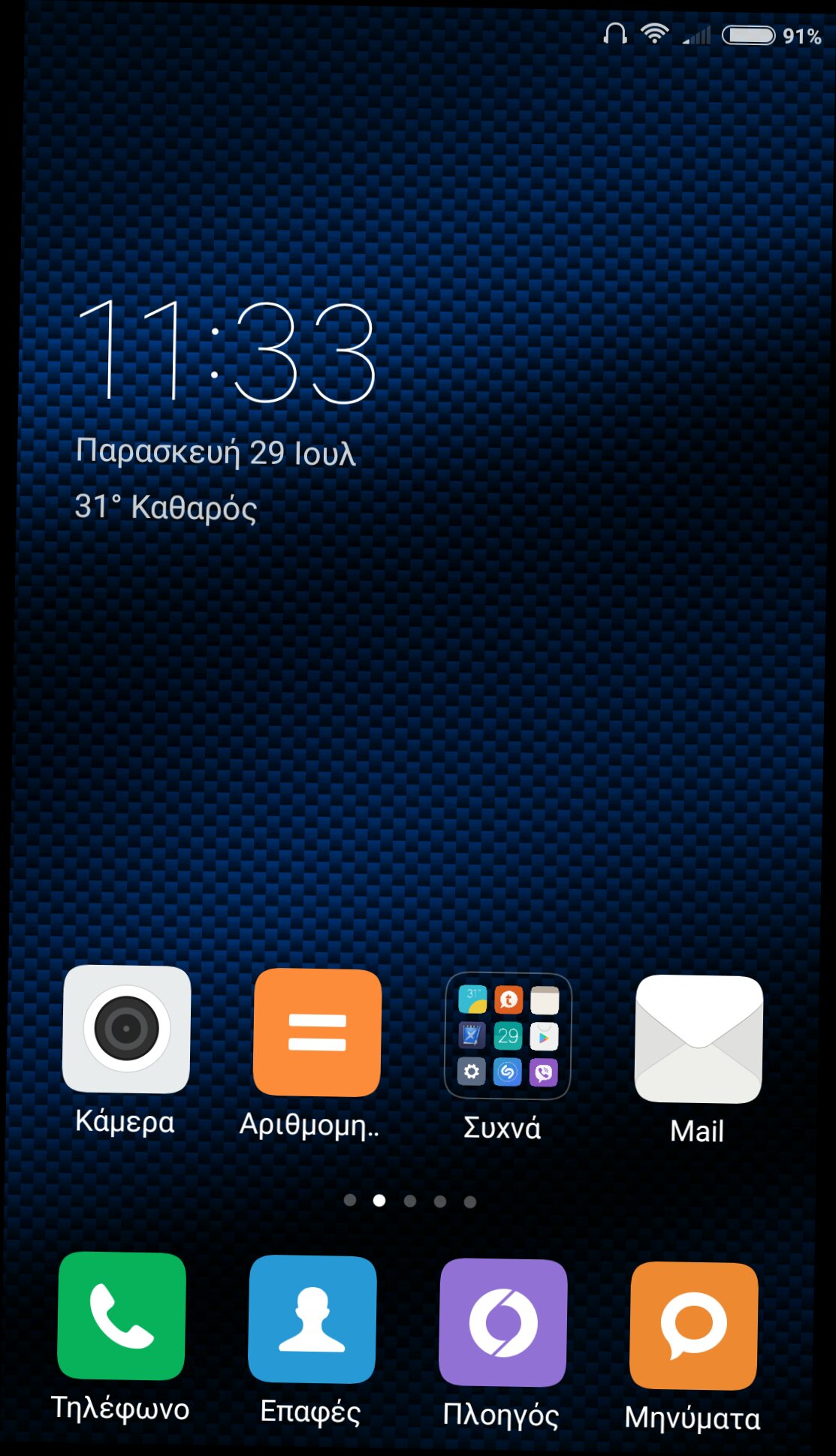This screenshot has width=836, height=1456.
Task: Open the Συχνά folder
Action: point(509,1036)
